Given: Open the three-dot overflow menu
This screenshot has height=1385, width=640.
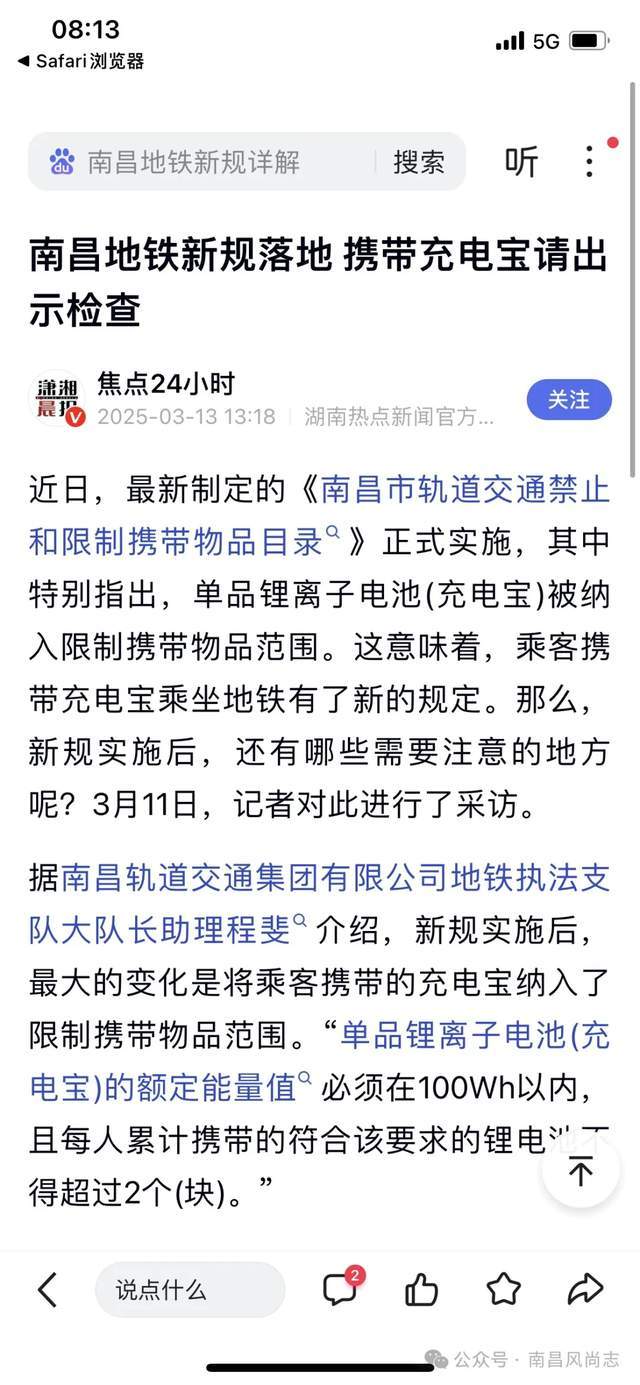Looking at the screenshot, I should tap(590, 162).
